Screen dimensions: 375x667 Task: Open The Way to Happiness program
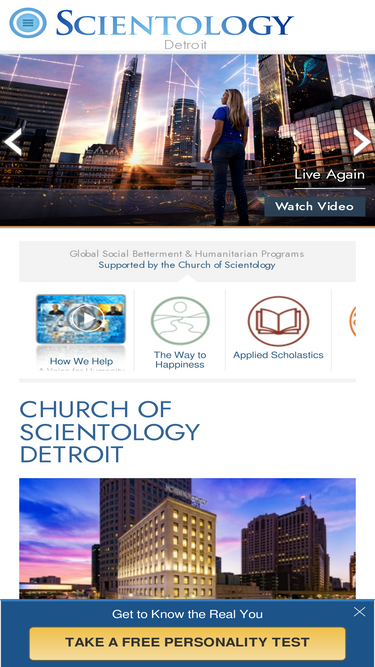point(180,332)
